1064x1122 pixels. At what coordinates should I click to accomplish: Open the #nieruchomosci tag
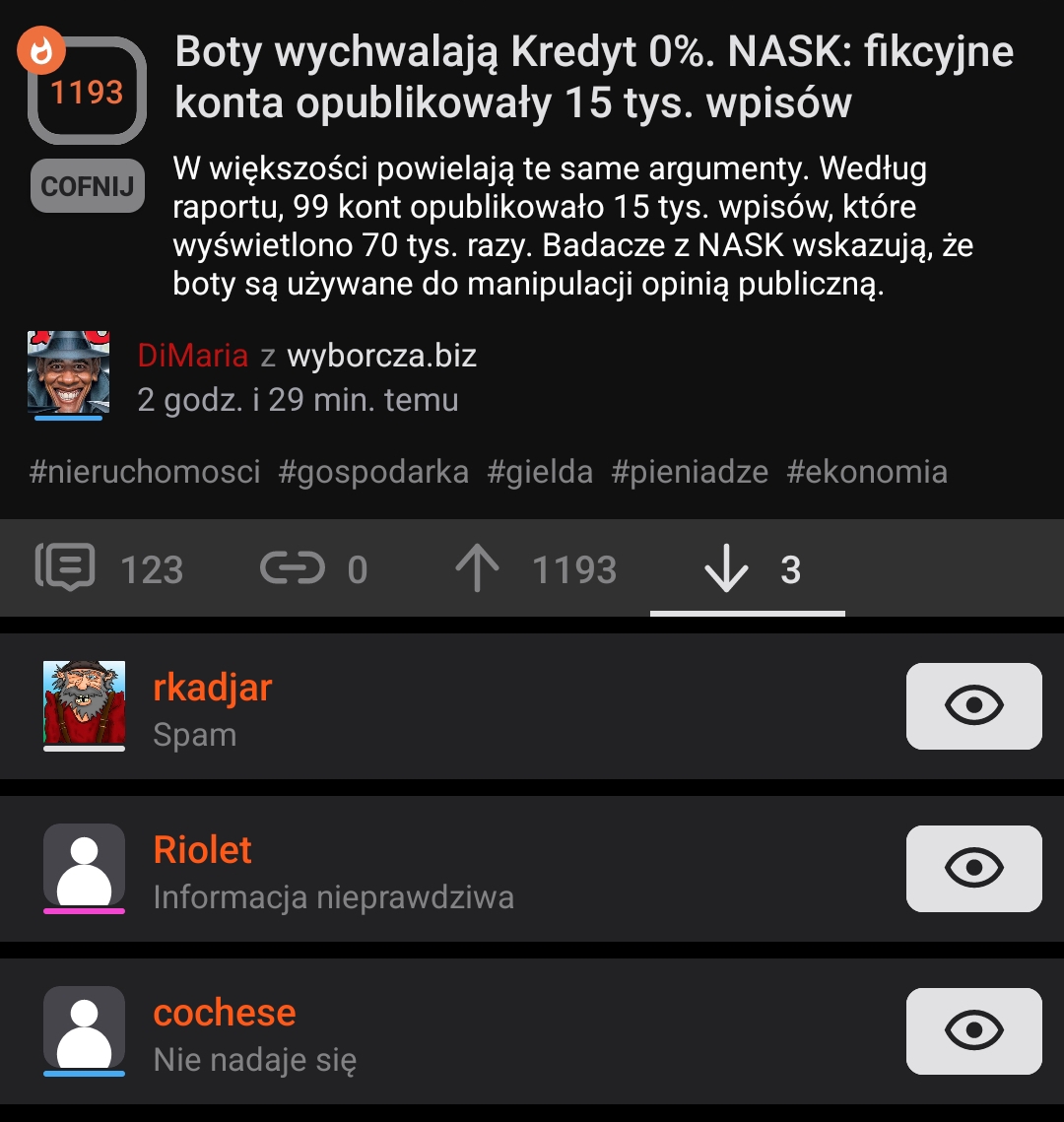[145, 472]
